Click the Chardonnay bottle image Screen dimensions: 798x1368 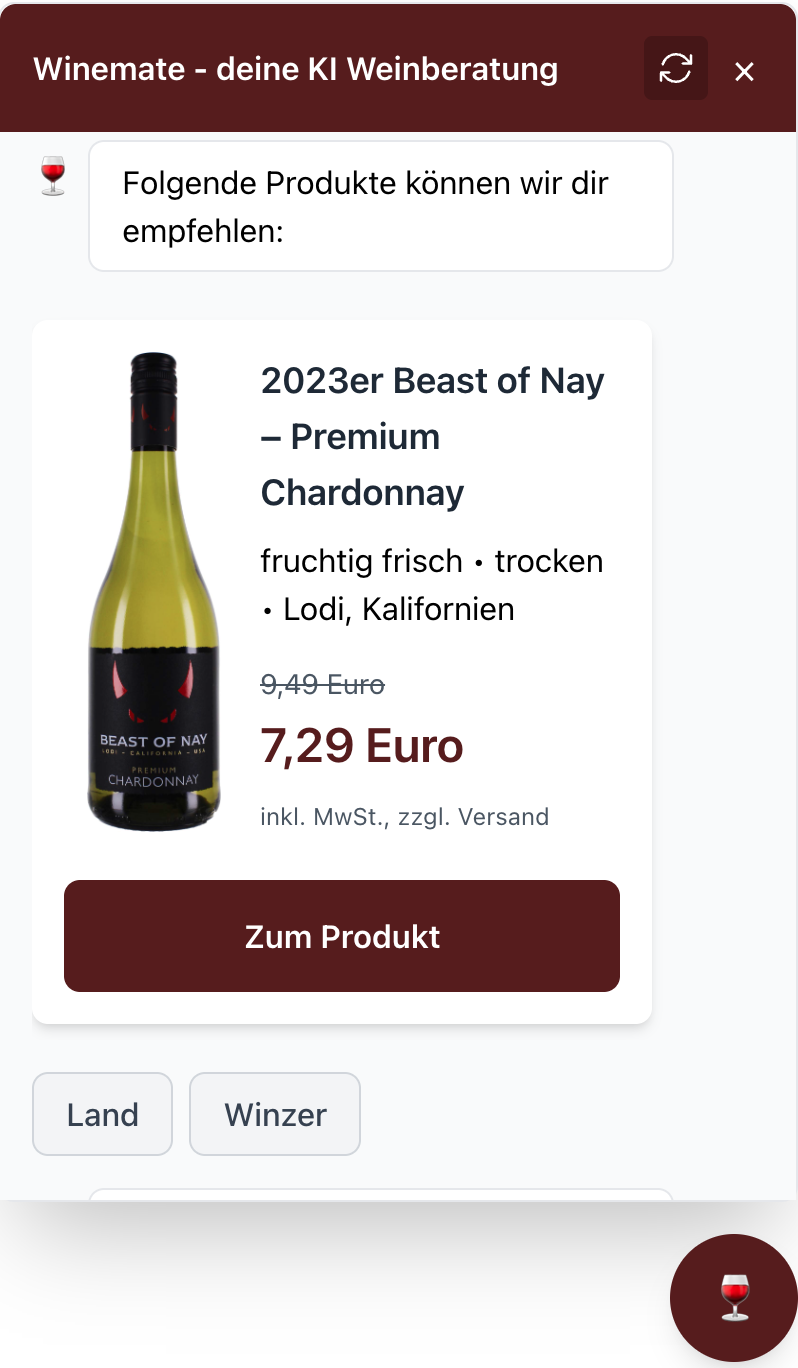[154, 590]
